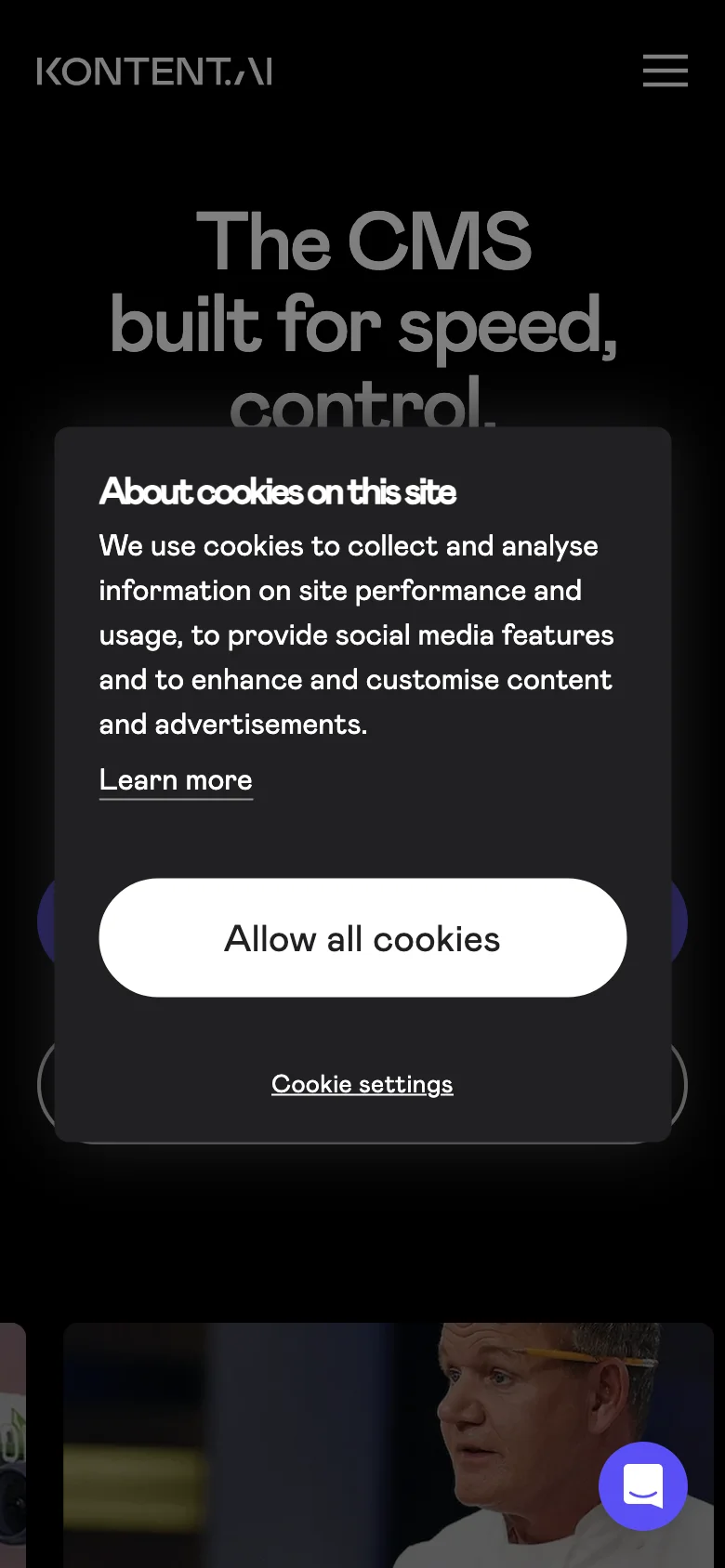Open the chat support bubble
Screen dimensions: 725x1568
pyautogui.click(x=642, y=1485)
